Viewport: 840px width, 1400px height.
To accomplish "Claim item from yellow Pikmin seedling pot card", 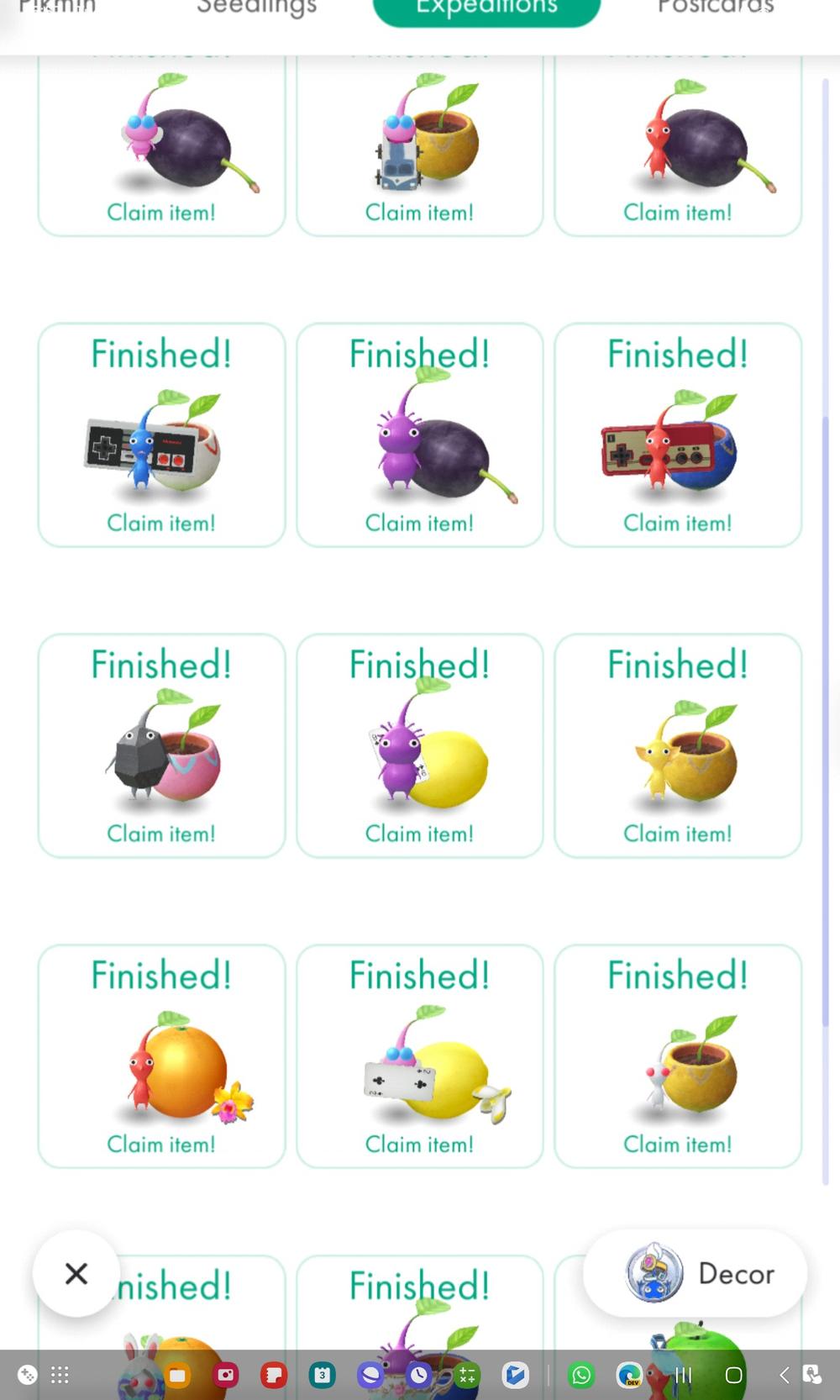I will (677, 834).
